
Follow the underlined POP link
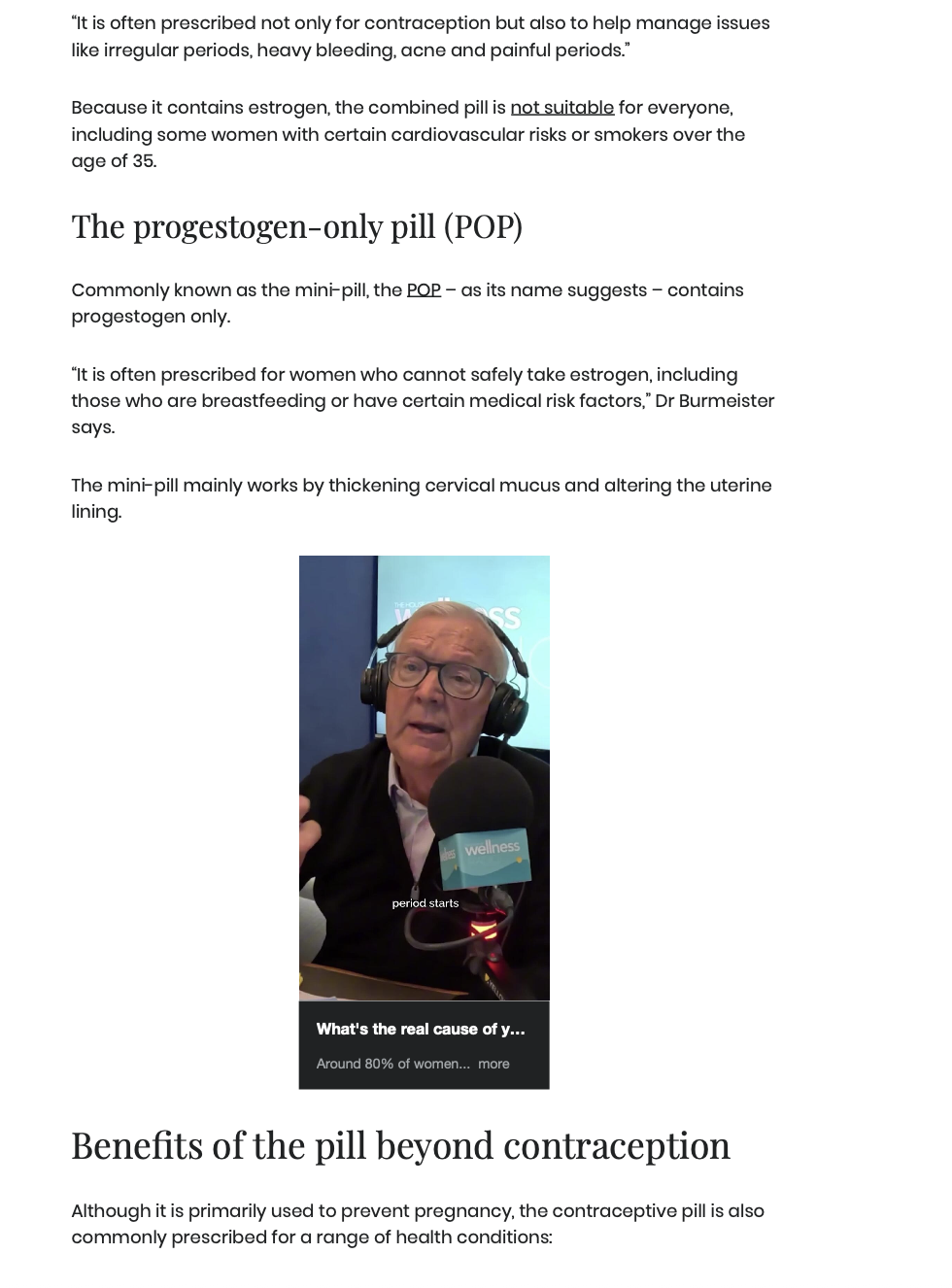coord(424,290)
